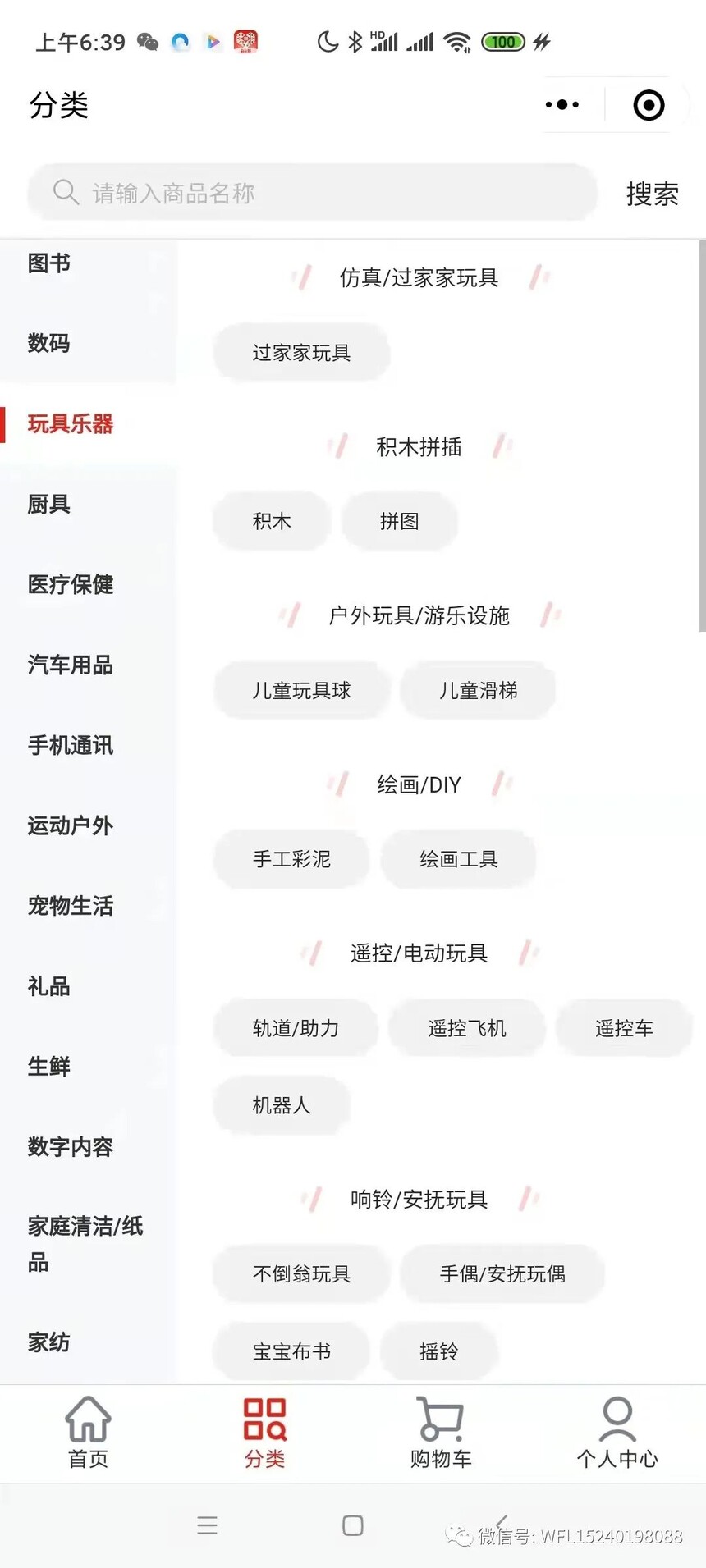Open the 手工彩泥 subcategory
706x1568 pixels.
pos(291,859)
